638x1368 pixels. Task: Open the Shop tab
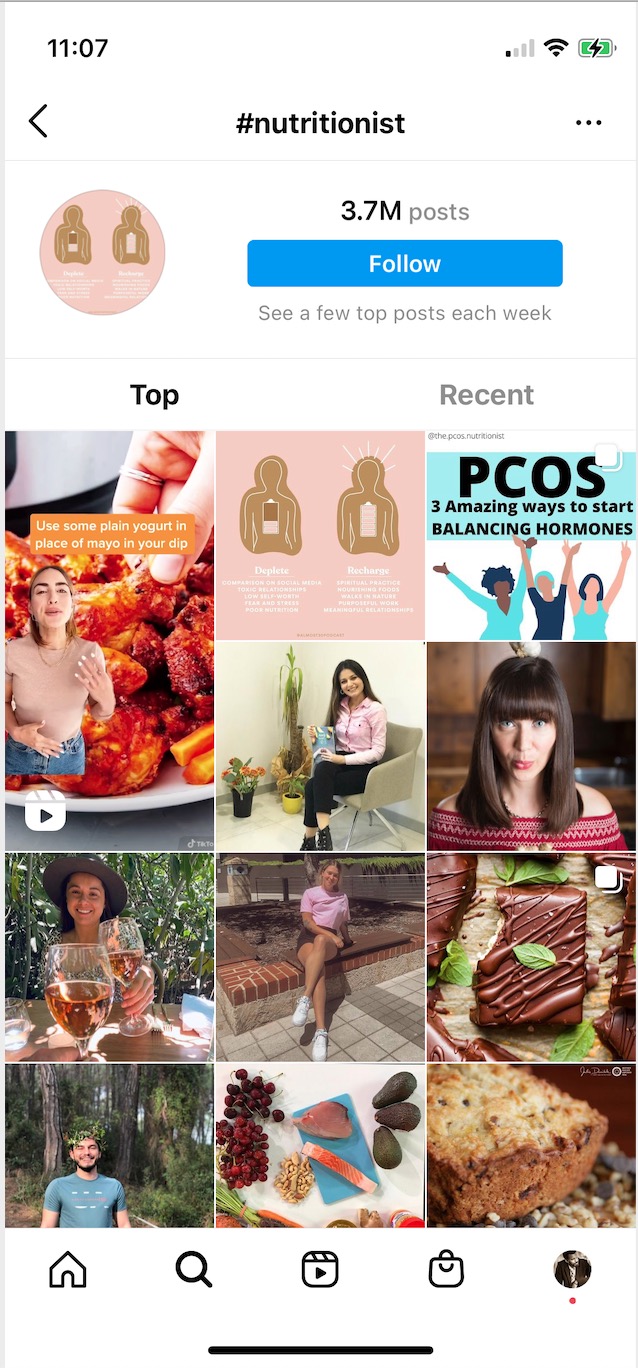pyautogui.click(x=446, y=1269)
